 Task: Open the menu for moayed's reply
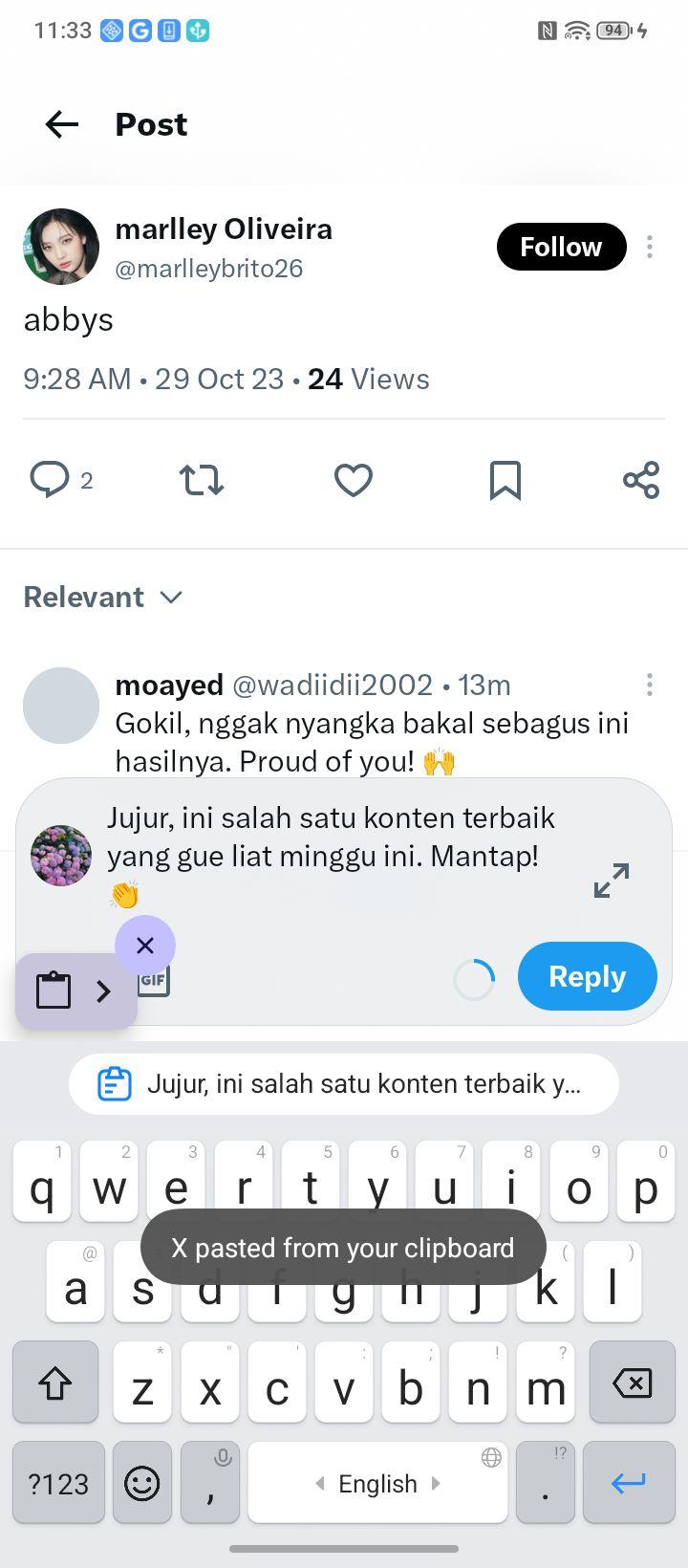tap(650, 685)
